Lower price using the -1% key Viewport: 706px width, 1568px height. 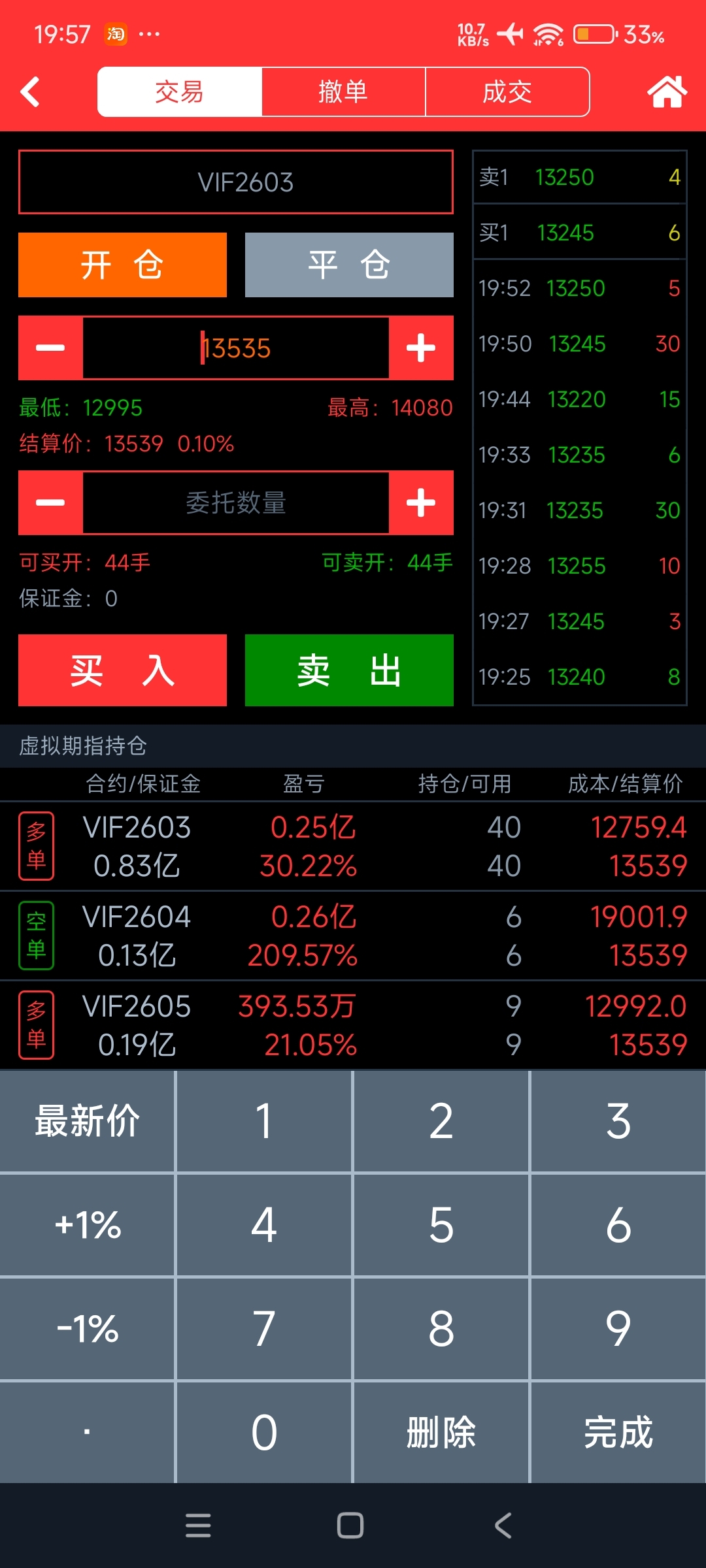click(88, 1328)
